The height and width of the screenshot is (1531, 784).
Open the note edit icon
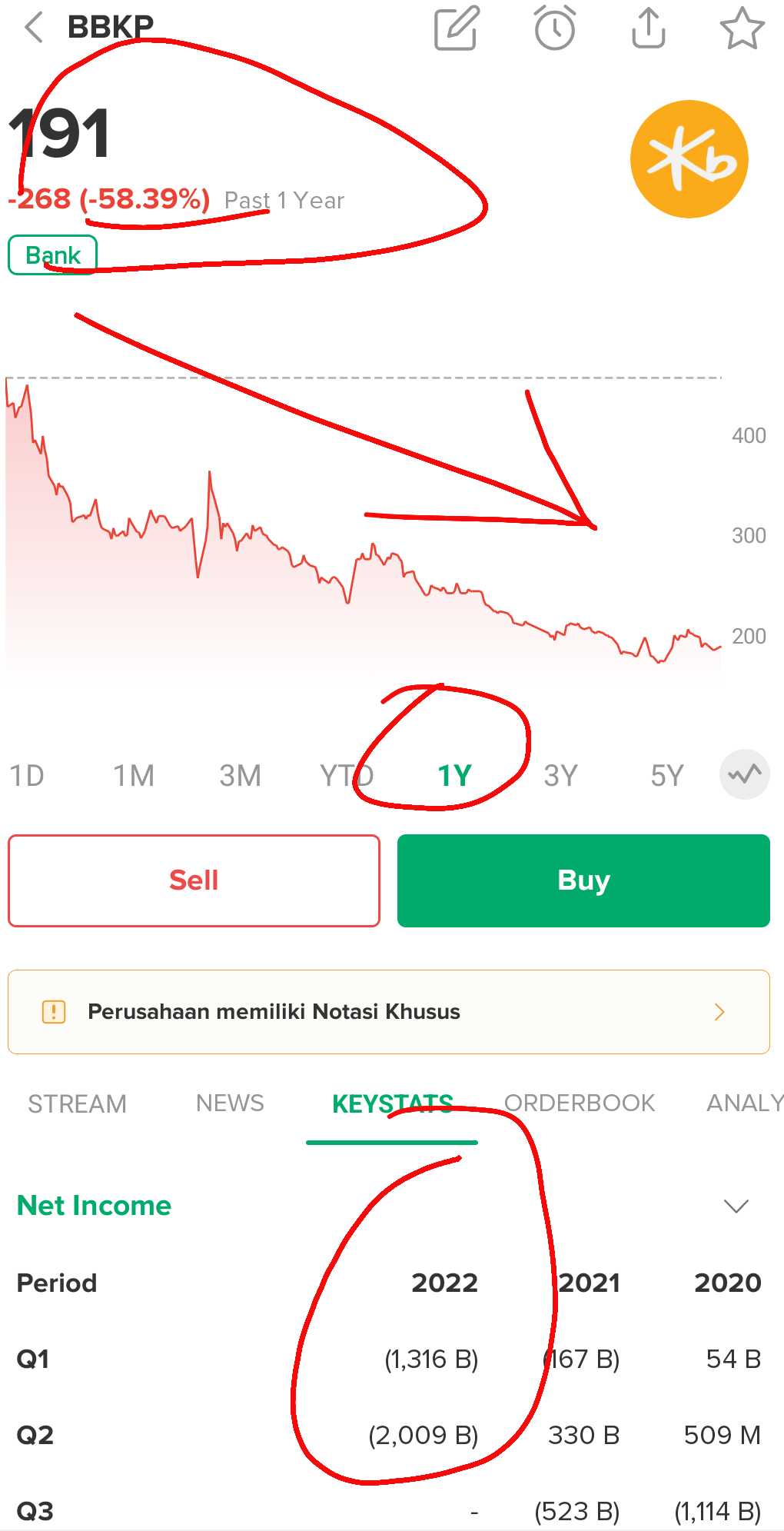(457, 28)
